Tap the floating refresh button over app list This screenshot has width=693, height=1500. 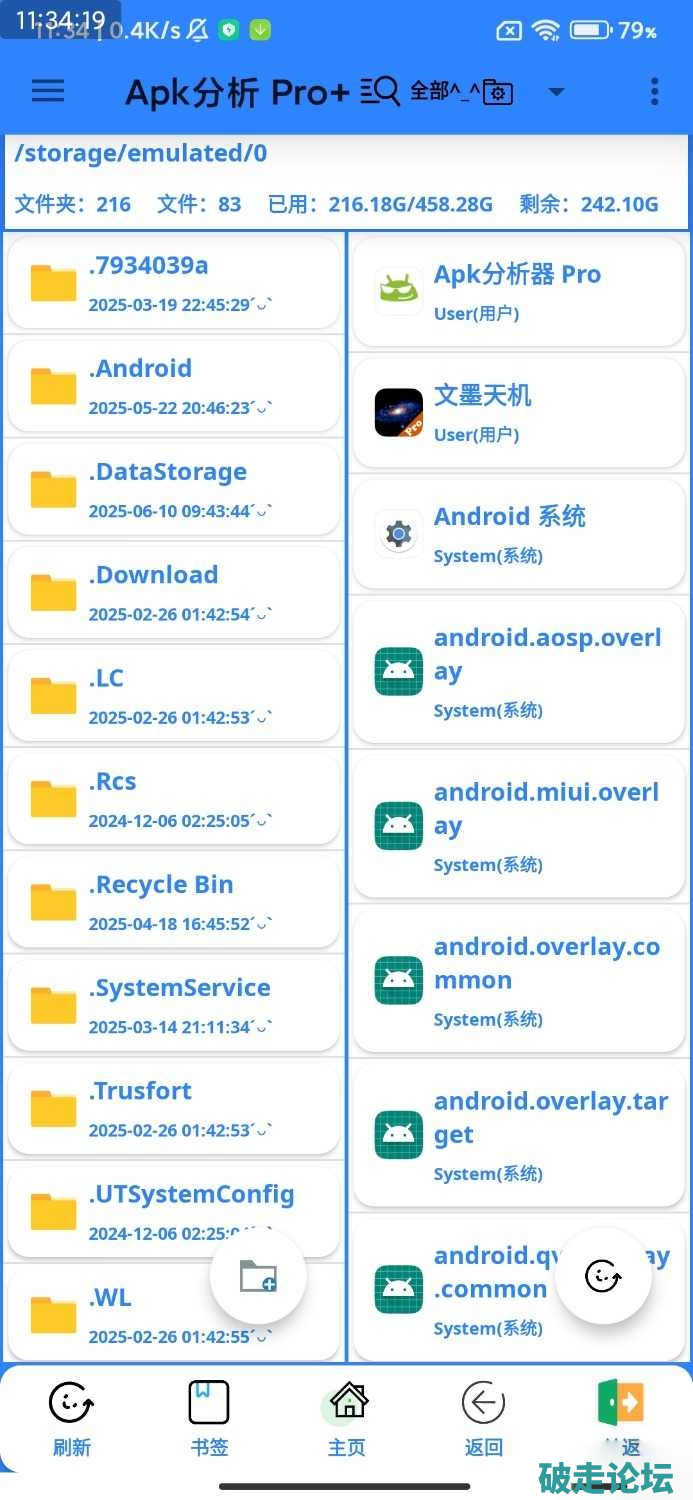603,1276
